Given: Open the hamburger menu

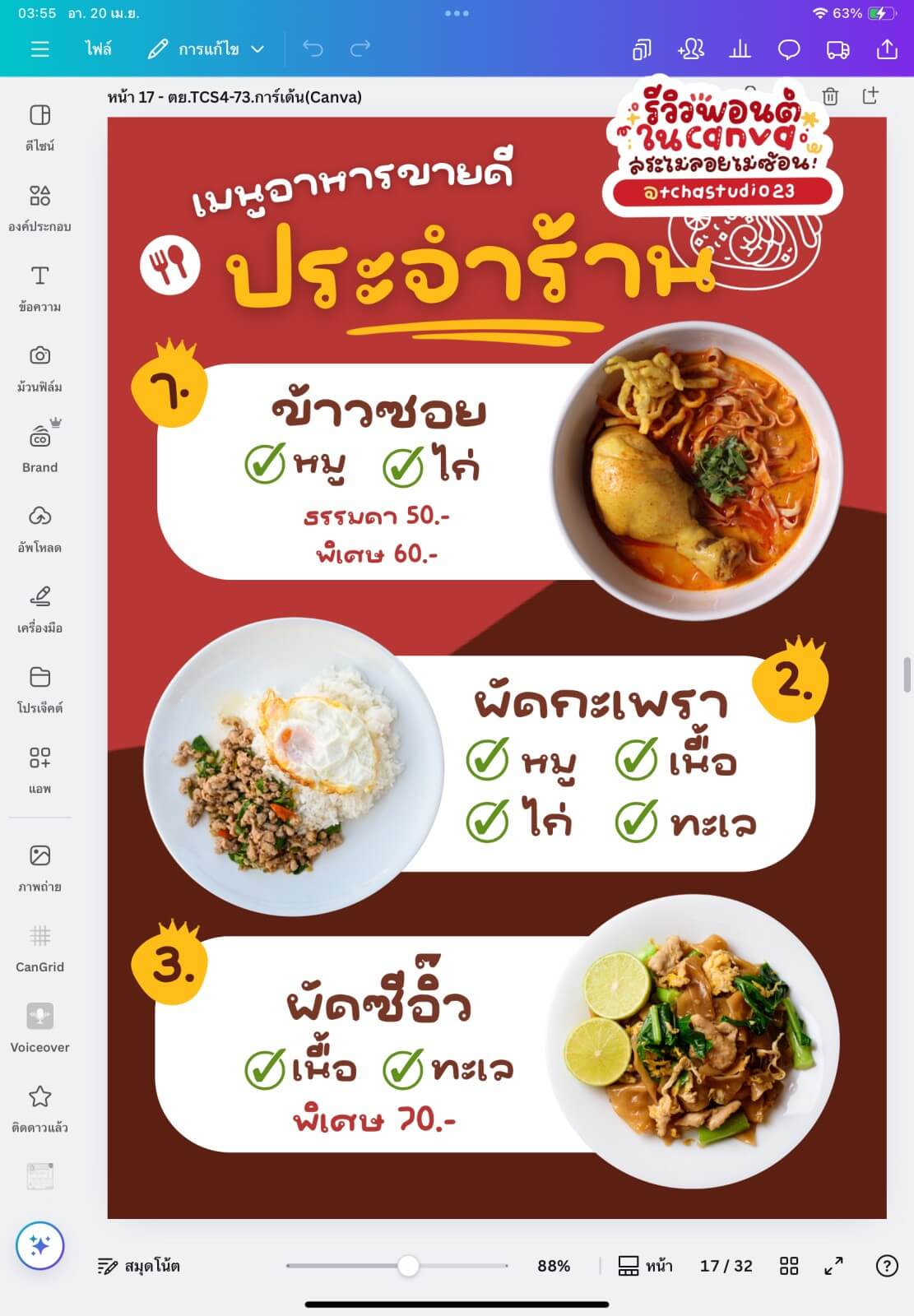Looking at the screenshot, I should click(39, 49).
